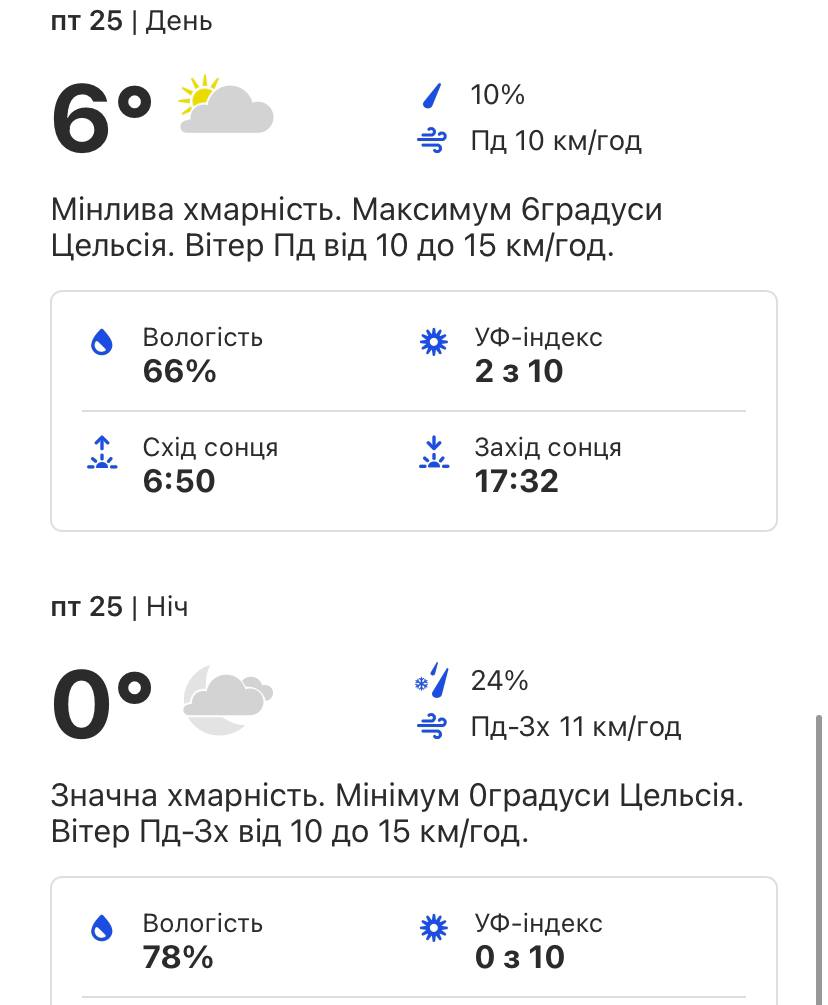Click the snow-rain mix icon showing 24%
Image resolution: width=828 pixels, height=1005 pixels.
pos(433,680)
